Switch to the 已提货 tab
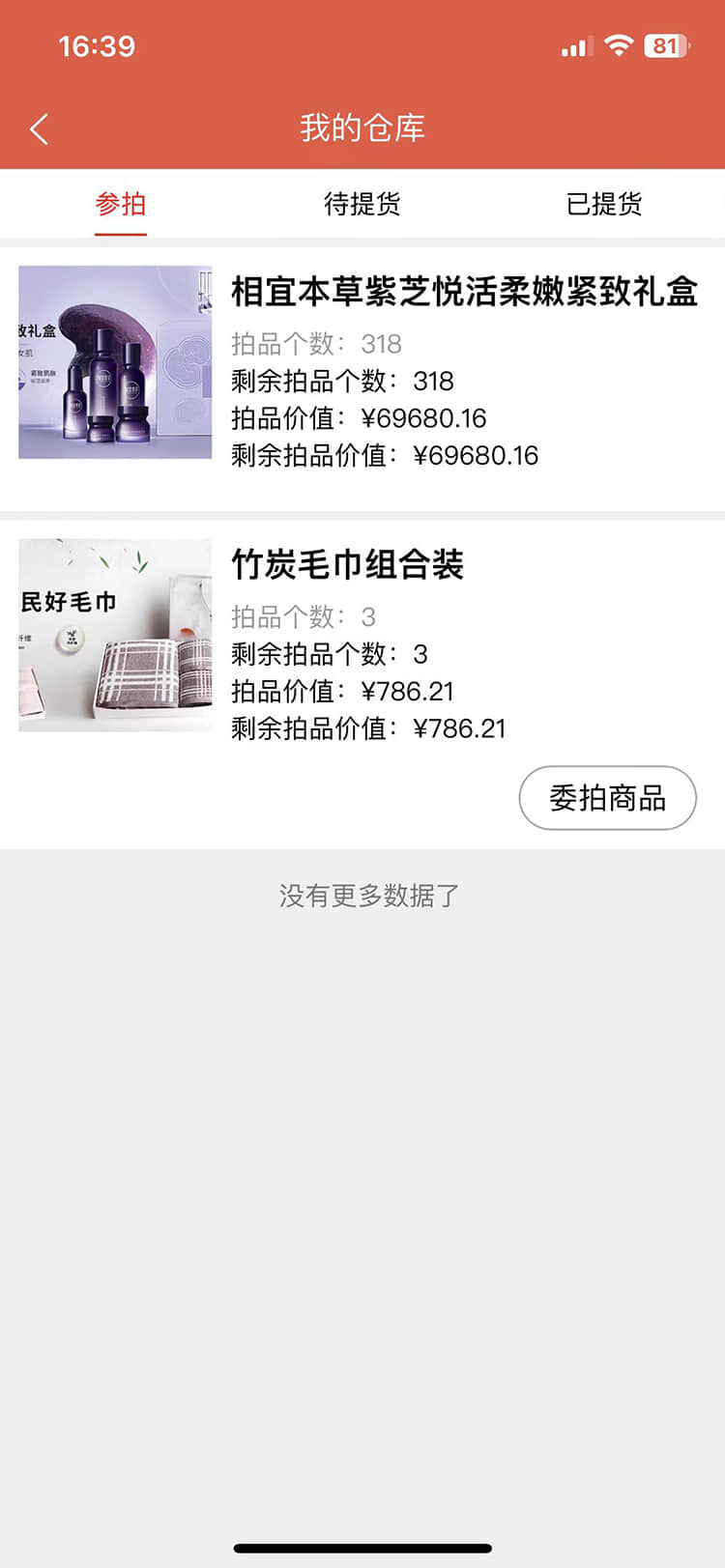Image resolution: width=725 pixels, height=1568 pixels. [604, 204]
